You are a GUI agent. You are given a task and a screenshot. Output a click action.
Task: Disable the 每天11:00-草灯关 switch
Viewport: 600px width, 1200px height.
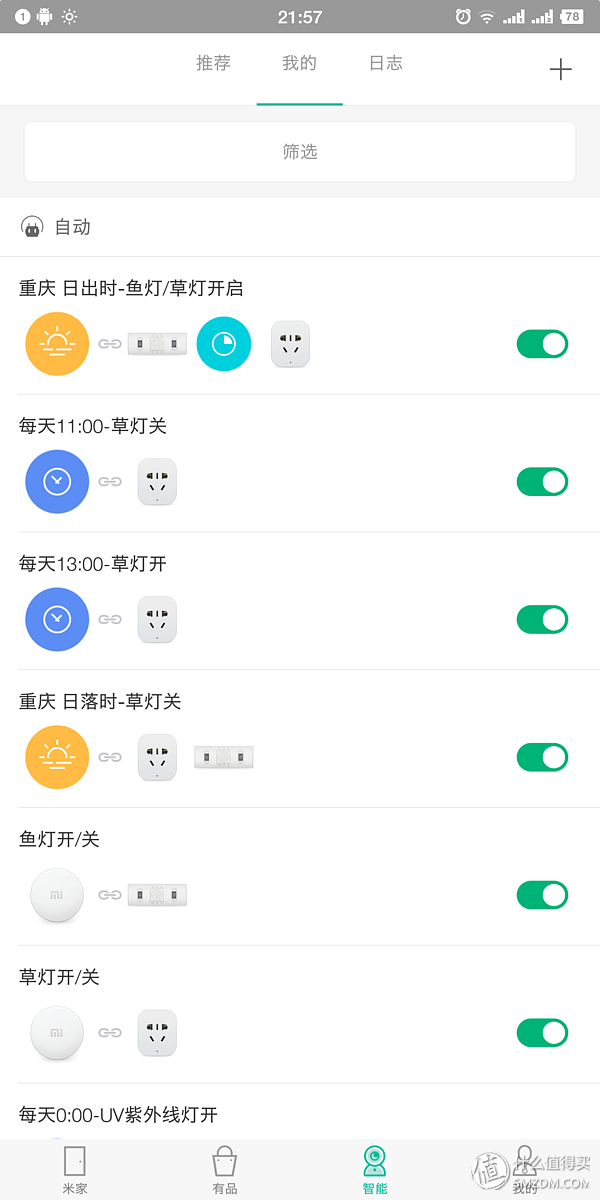[x=542, y=482]
